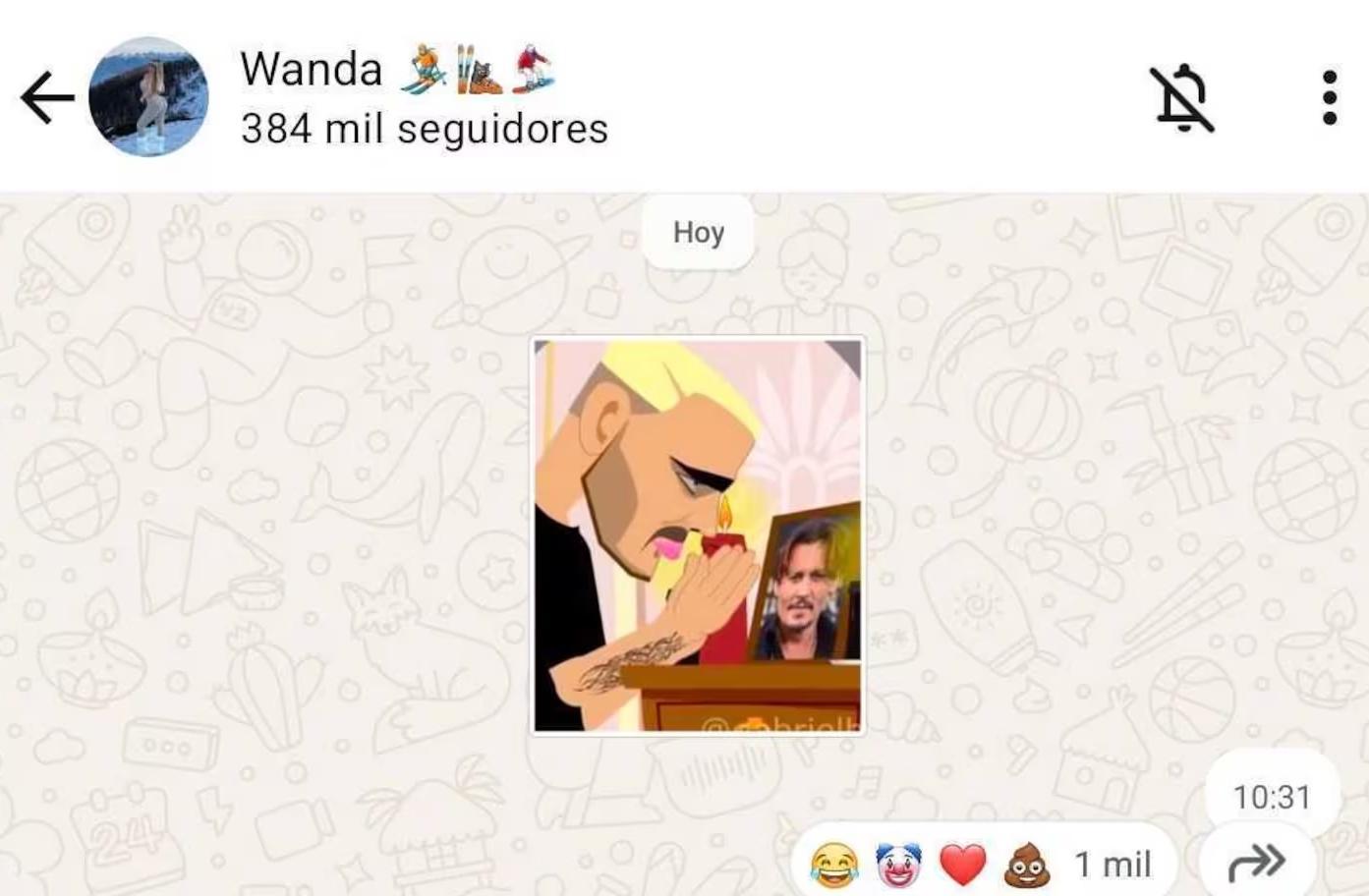The width and height of the screenshot is (1369, 896).
Task: Open the cartoon sticker image
Action: 697,535
